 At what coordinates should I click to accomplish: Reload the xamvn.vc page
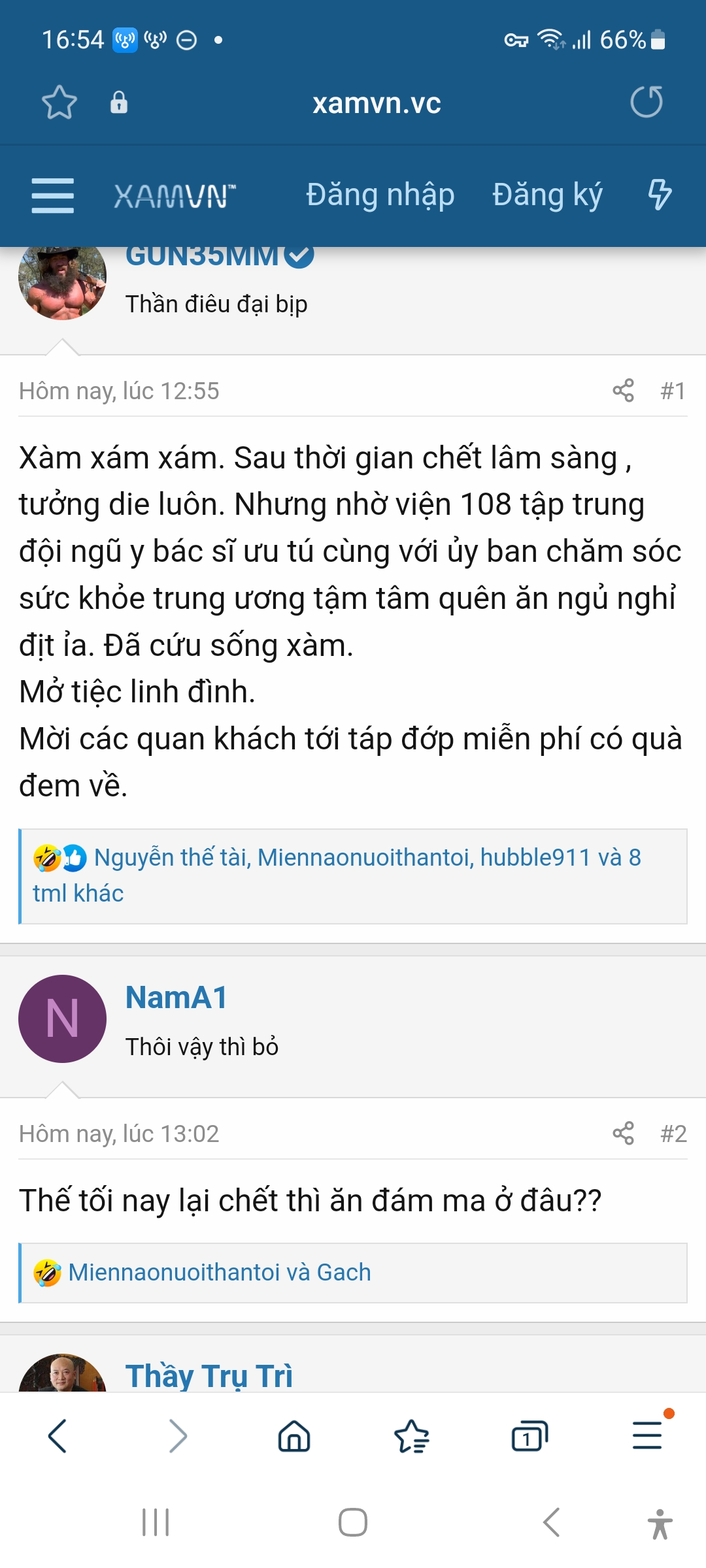(x=646, y=103)
